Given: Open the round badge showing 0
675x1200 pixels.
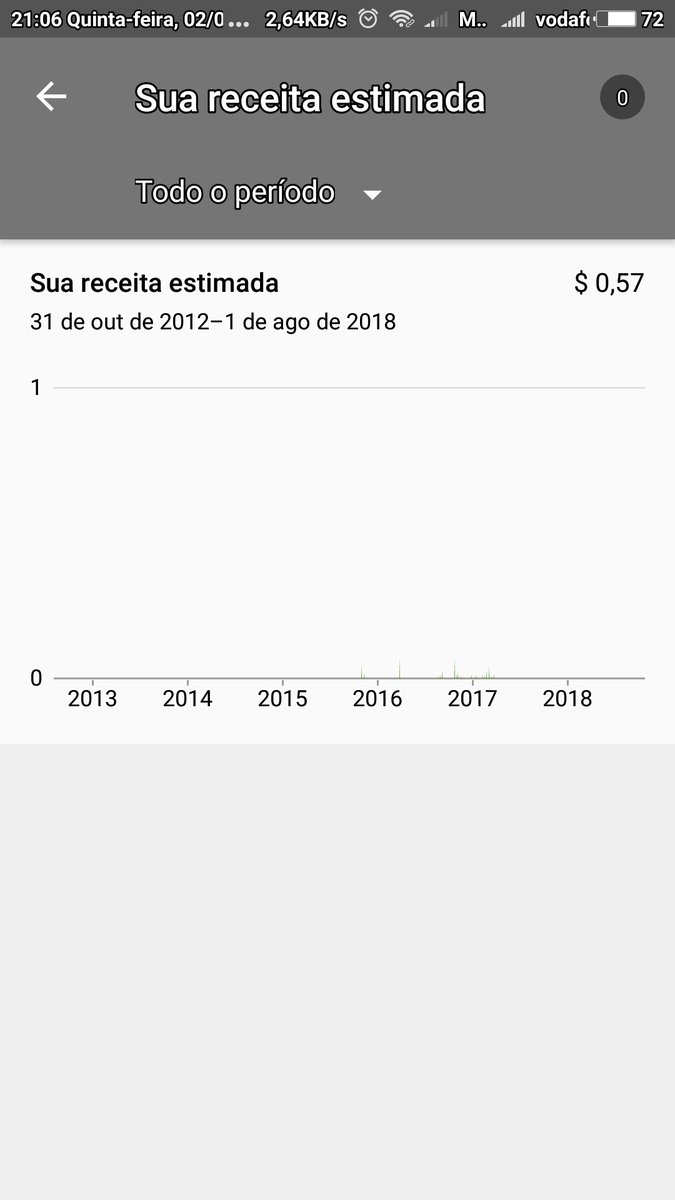Looking at the screenshot, I should (x=622, y=98).
